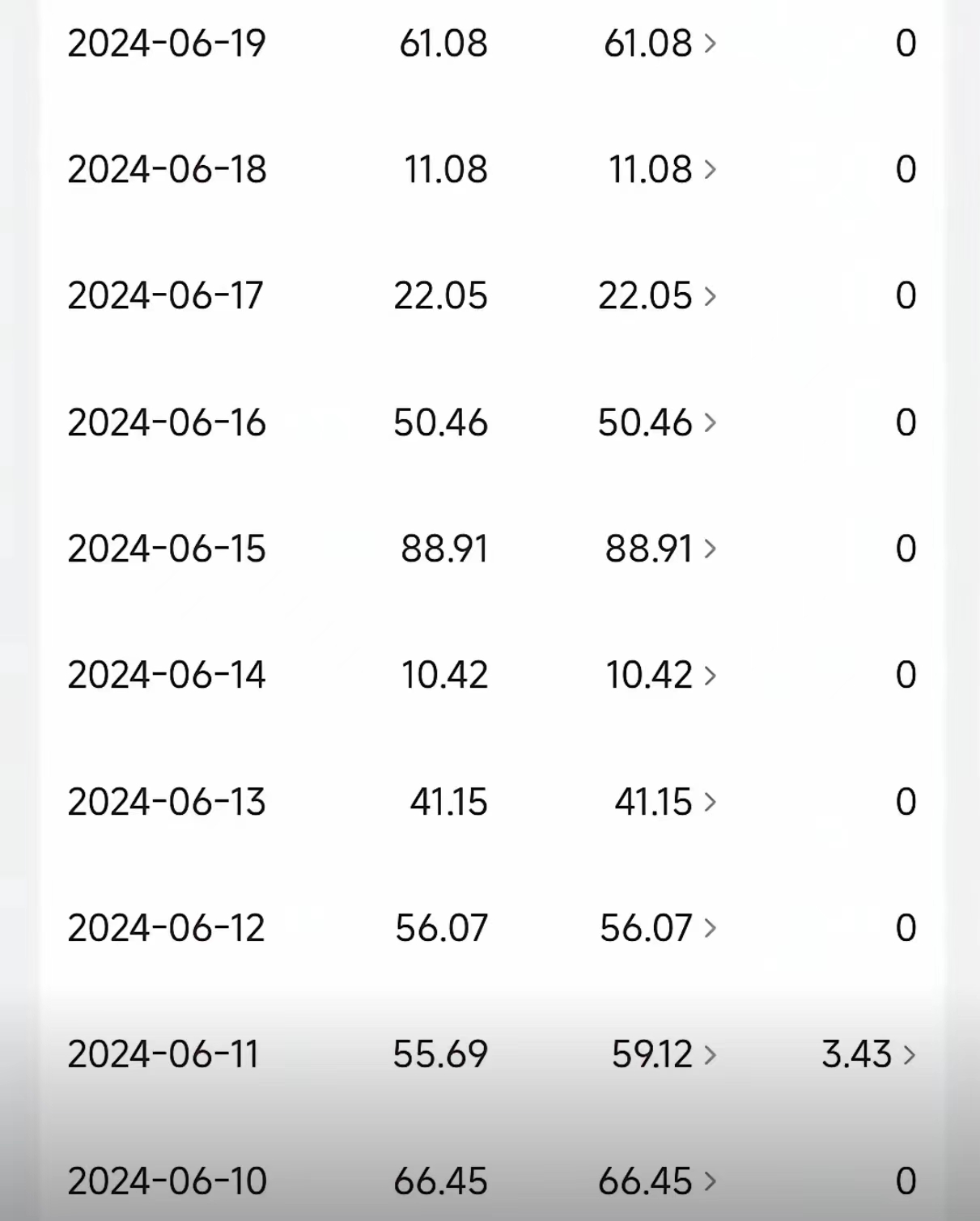Tap the 10.42 entry for 2024-06-14
Image resolution: width=980 pixels, height=1221 pixels.
tap(661, 675)
